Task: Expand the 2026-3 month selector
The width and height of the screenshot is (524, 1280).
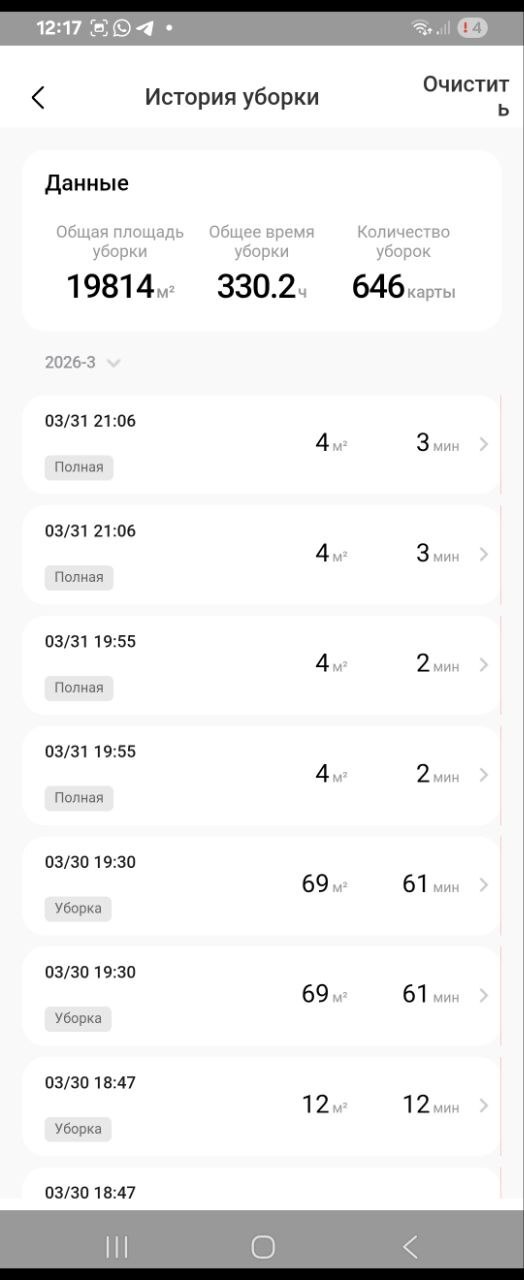Action: click(82, 362)
